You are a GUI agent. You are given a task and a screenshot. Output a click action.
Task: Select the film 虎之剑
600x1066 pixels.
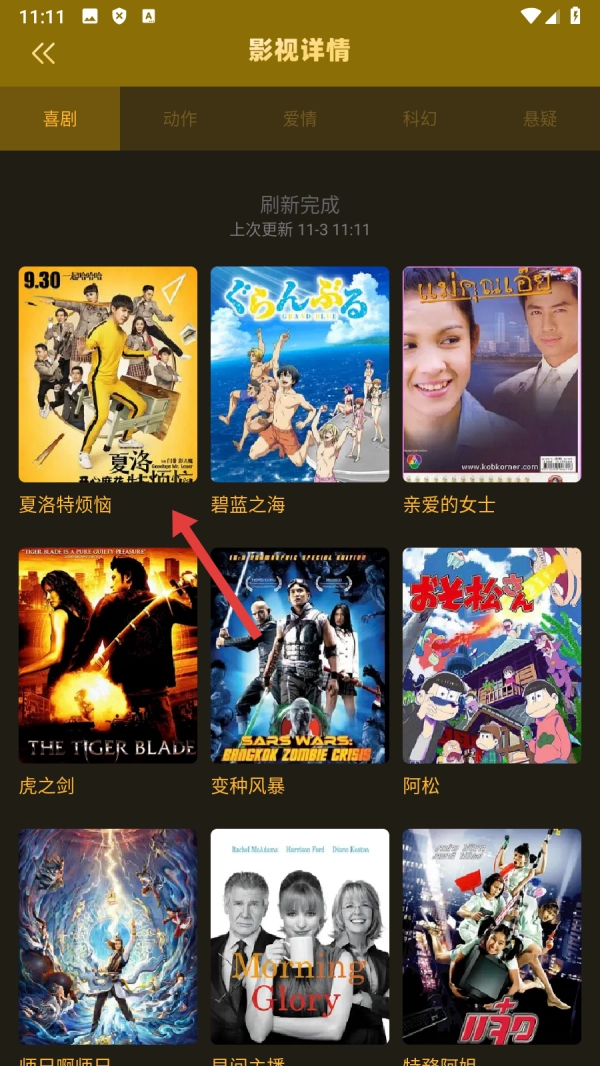tap(108, 656)
